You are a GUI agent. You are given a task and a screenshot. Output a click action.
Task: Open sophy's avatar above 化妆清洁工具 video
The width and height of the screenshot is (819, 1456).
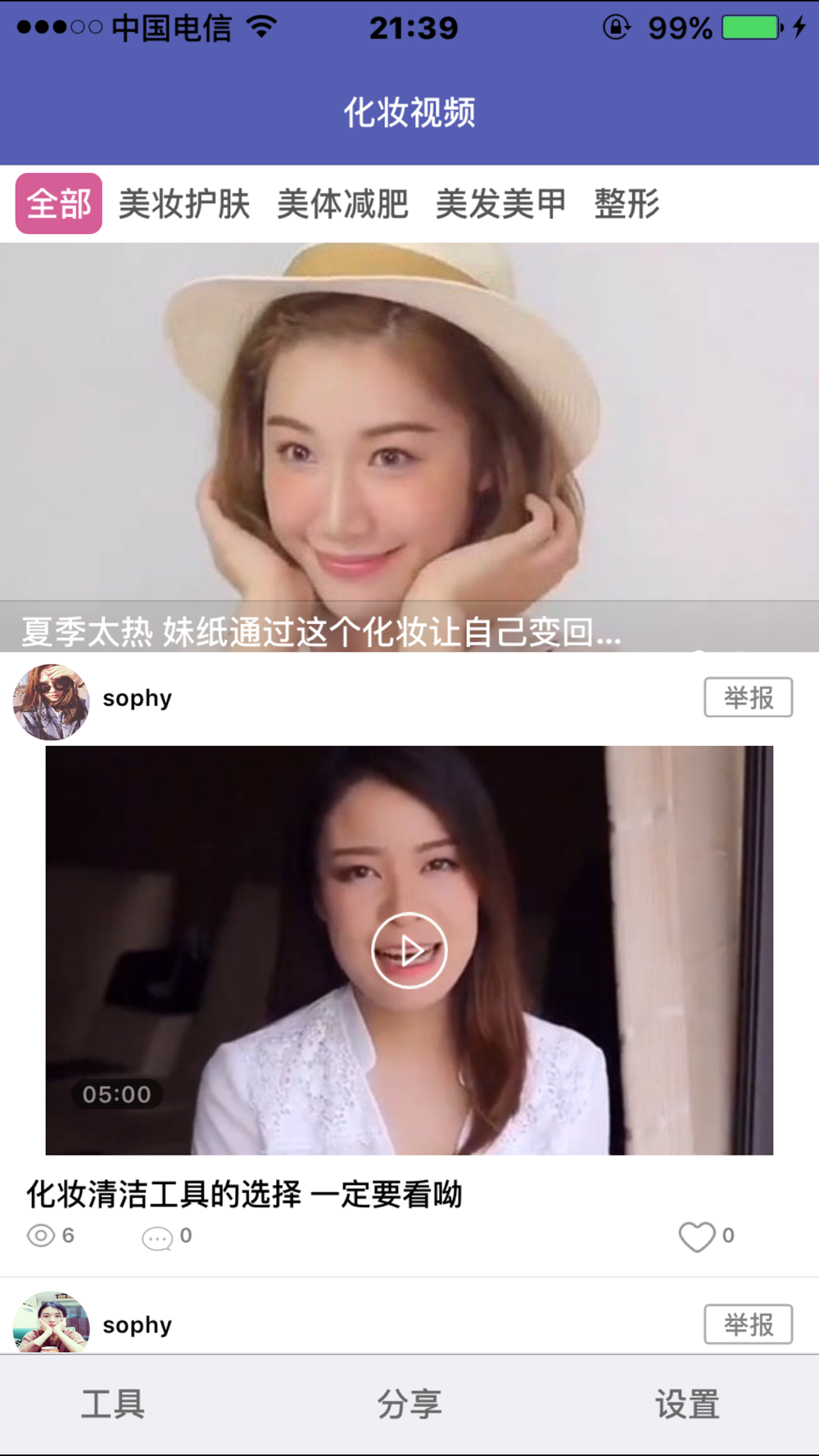pos(51,702)
